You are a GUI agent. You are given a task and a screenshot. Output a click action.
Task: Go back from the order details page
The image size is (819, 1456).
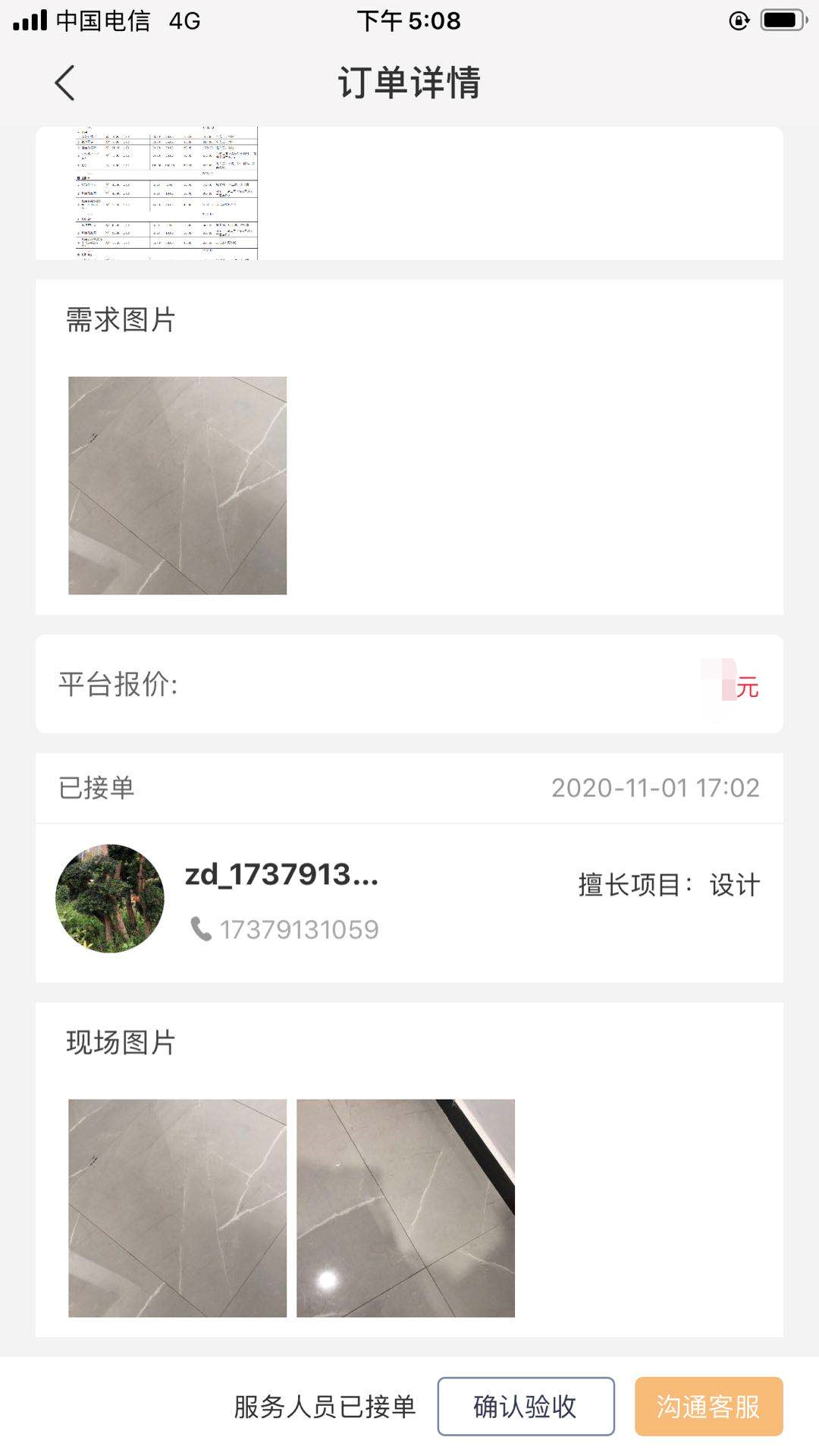[x=65, y=83]
